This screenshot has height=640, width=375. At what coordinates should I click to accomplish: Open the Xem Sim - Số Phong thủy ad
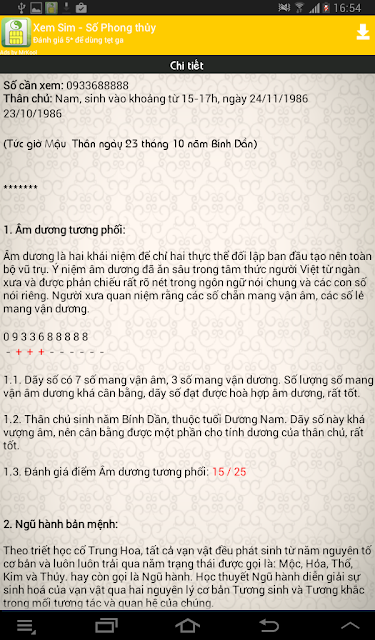187,35
